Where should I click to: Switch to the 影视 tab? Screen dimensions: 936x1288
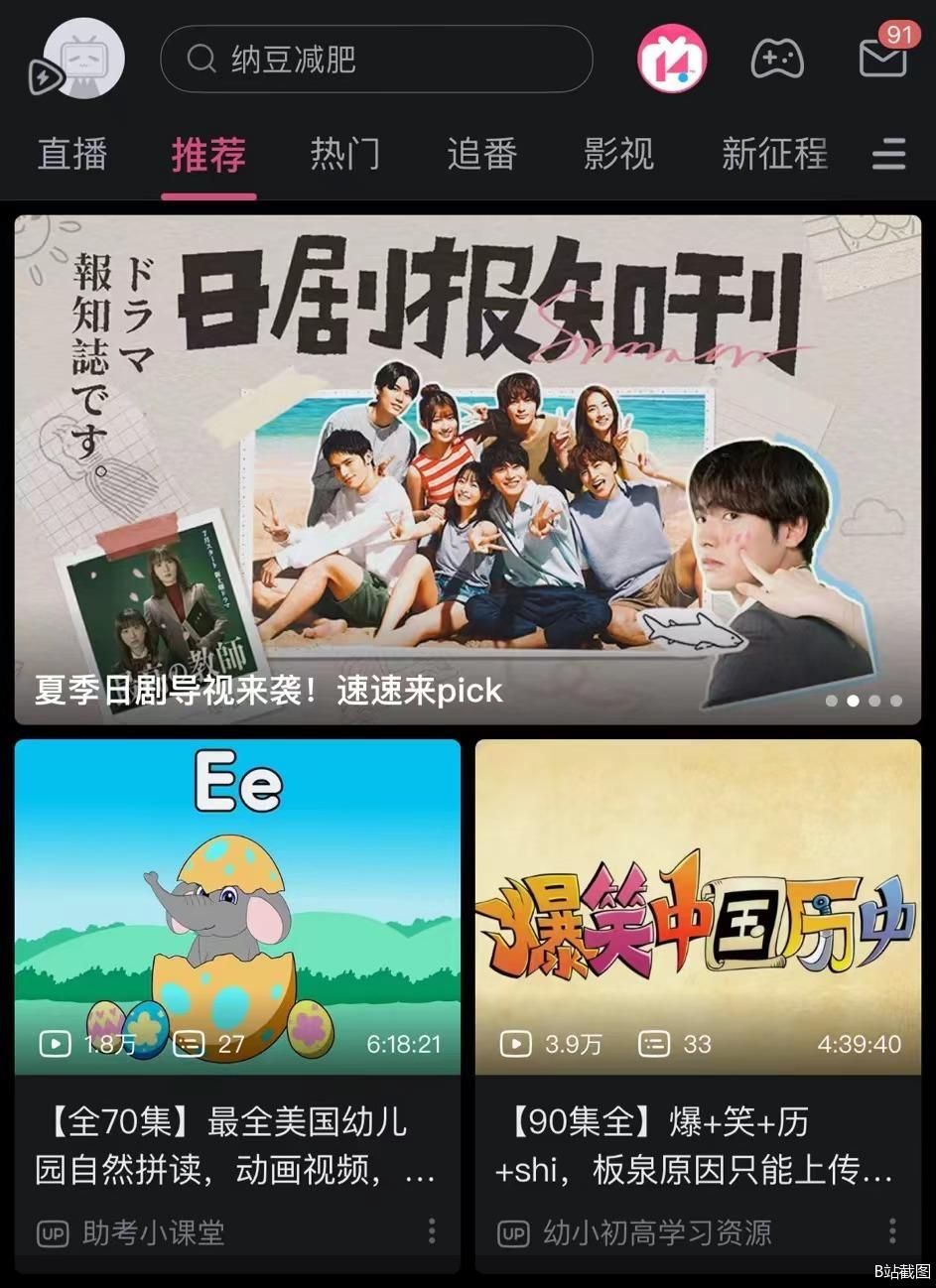coord(618,154)
